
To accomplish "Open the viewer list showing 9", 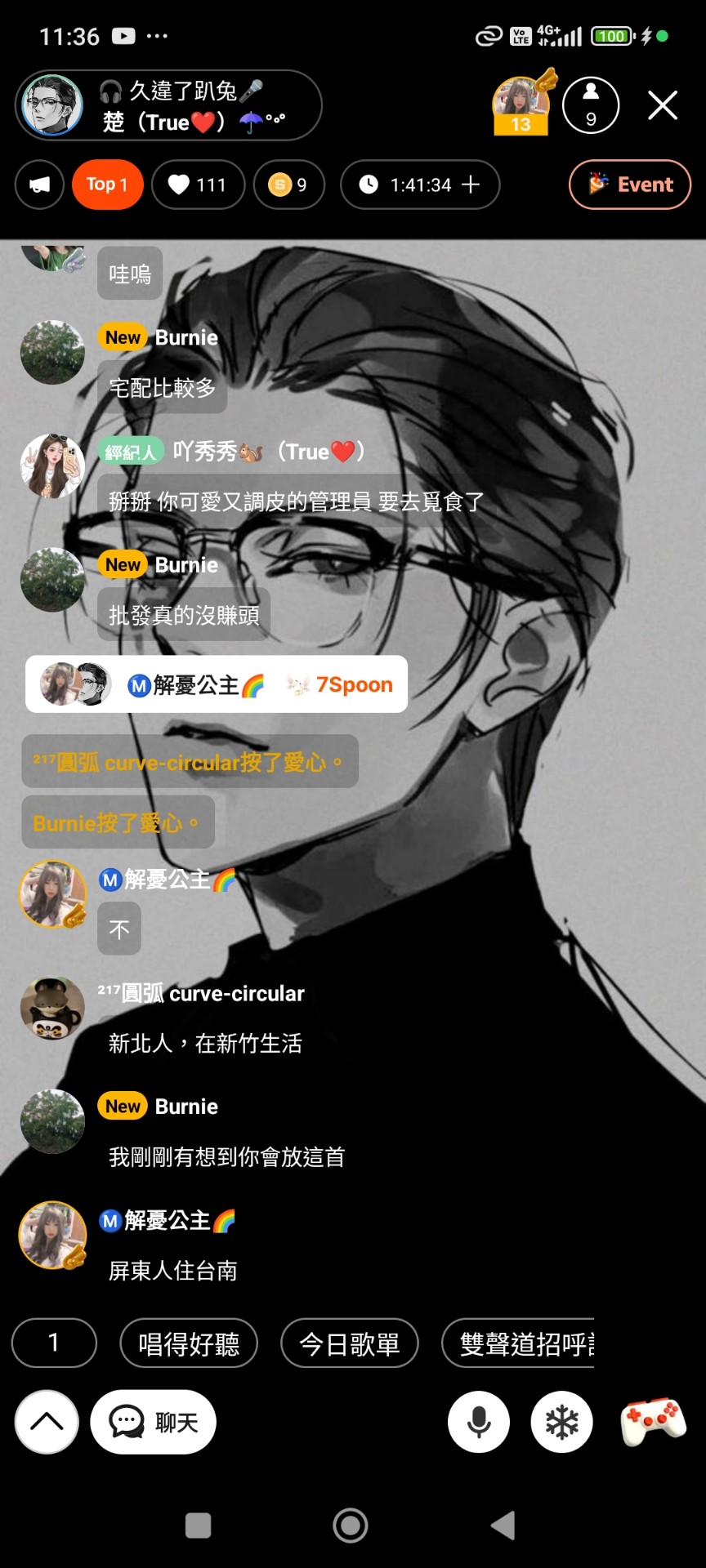I will point(590,105).
